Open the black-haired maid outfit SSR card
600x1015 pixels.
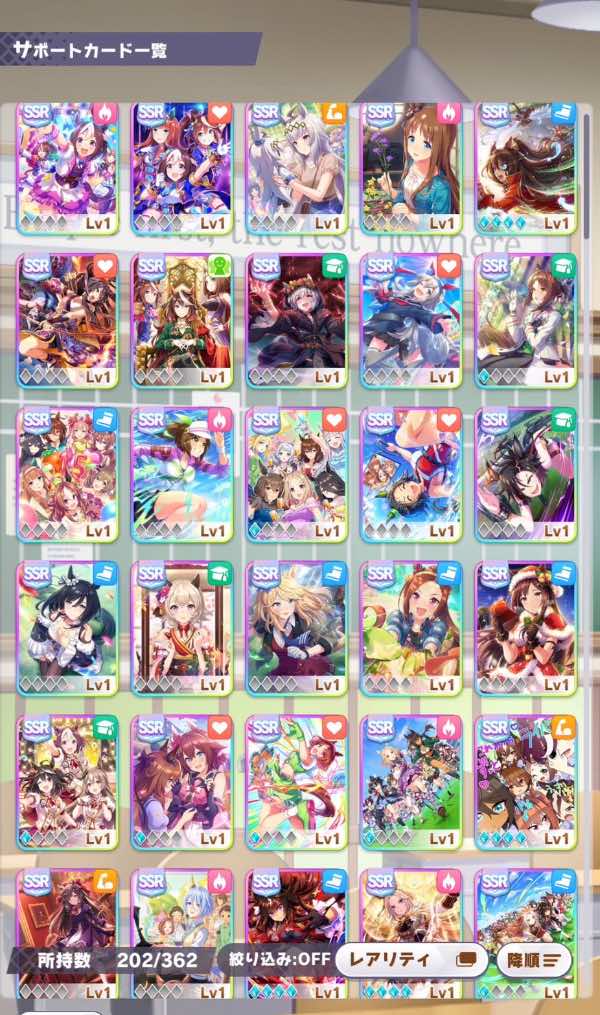tap(68, 628)
